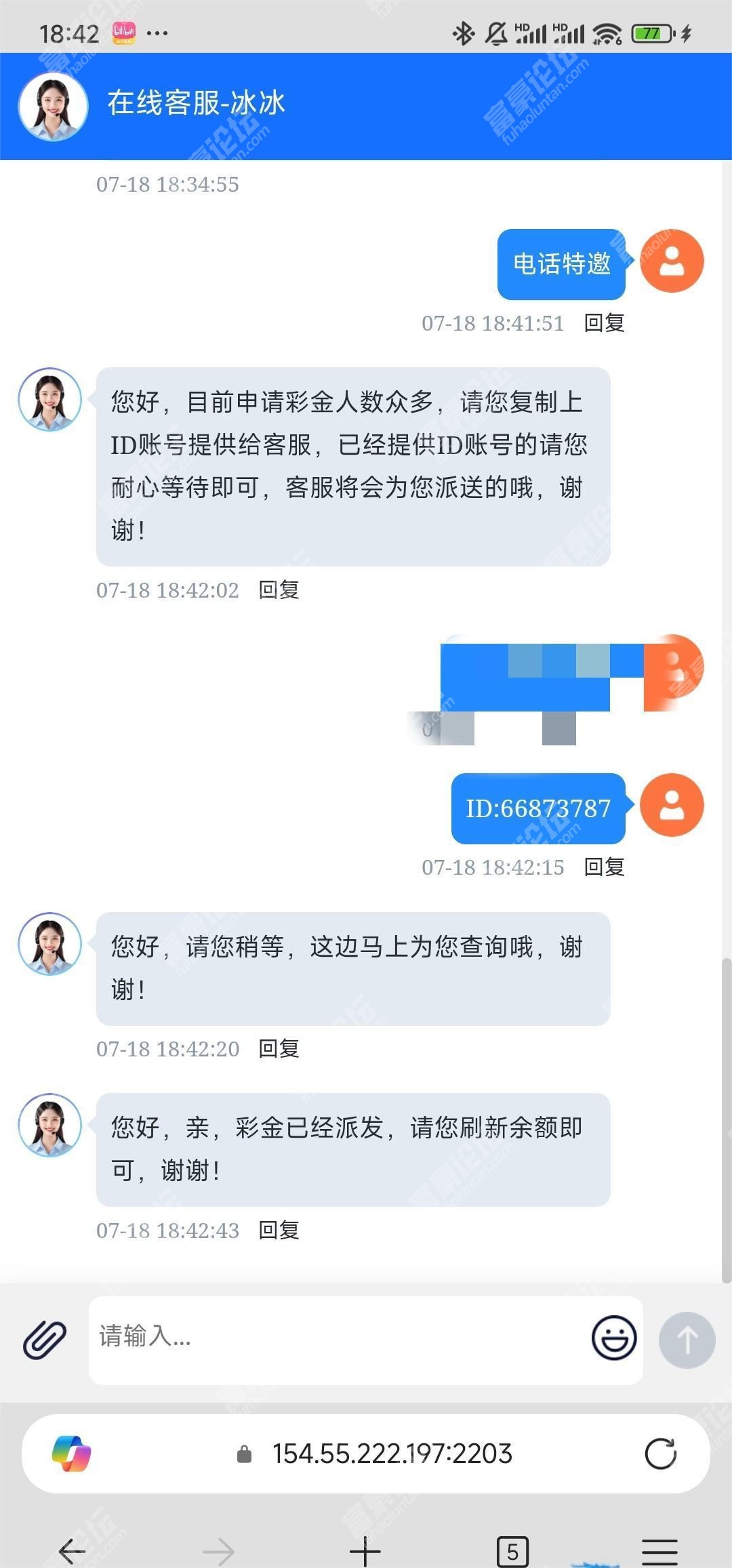Open the emoji picker
This screenshot has height=1568, width=732.
tap(614, 1338)
